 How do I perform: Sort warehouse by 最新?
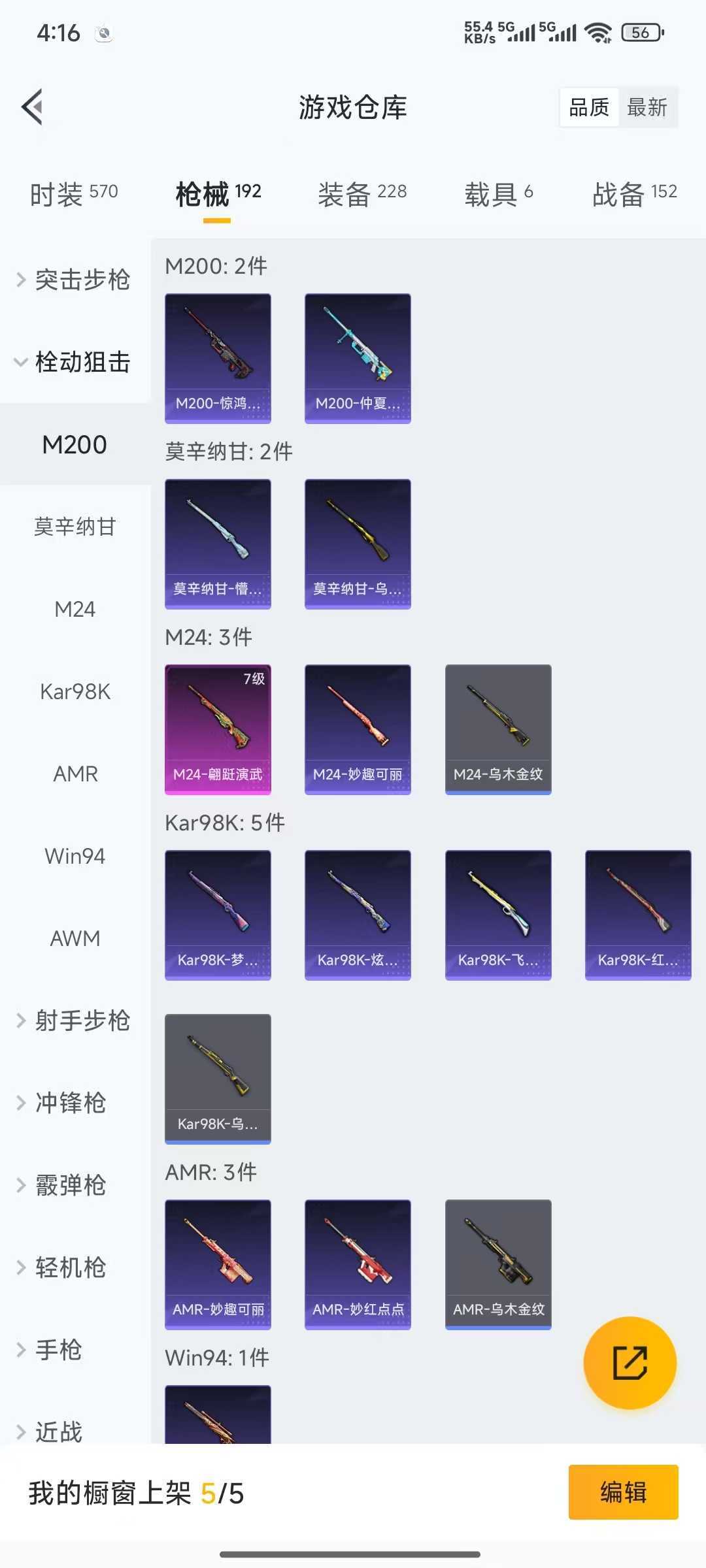(x=647, y=107)
